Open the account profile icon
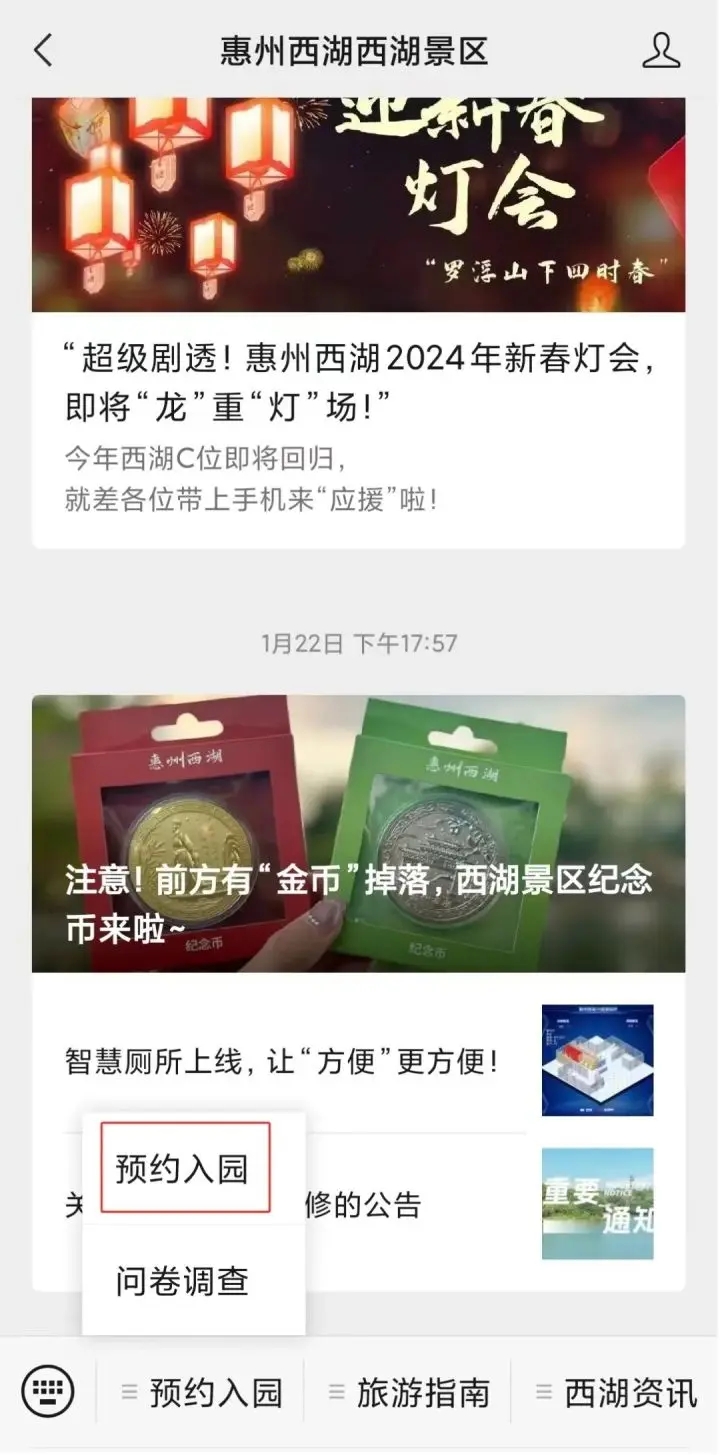Image resolution: width=720 pixels, height=1455 pixels. tap(661, 50)
